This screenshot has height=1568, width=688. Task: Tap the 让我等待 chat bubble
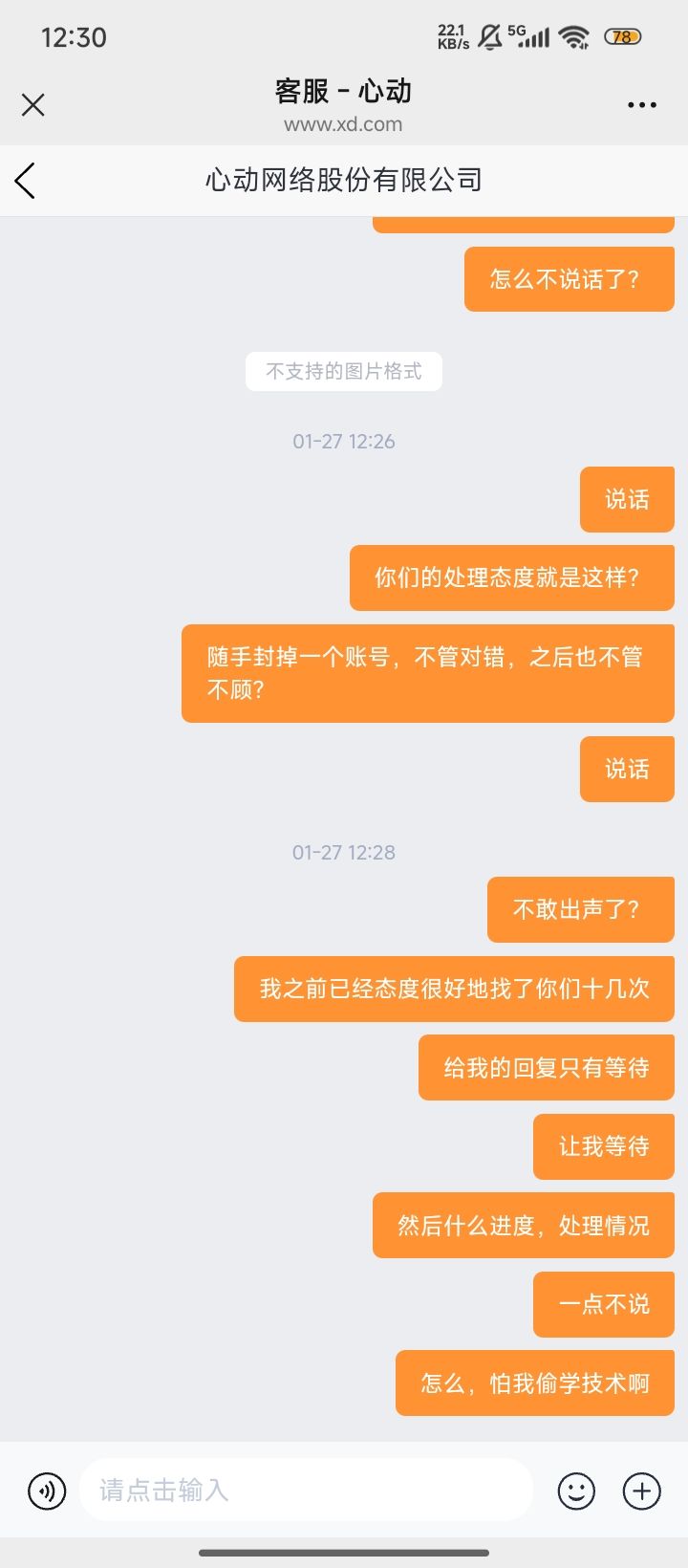pyautogui.click(x=603, y=1146)
